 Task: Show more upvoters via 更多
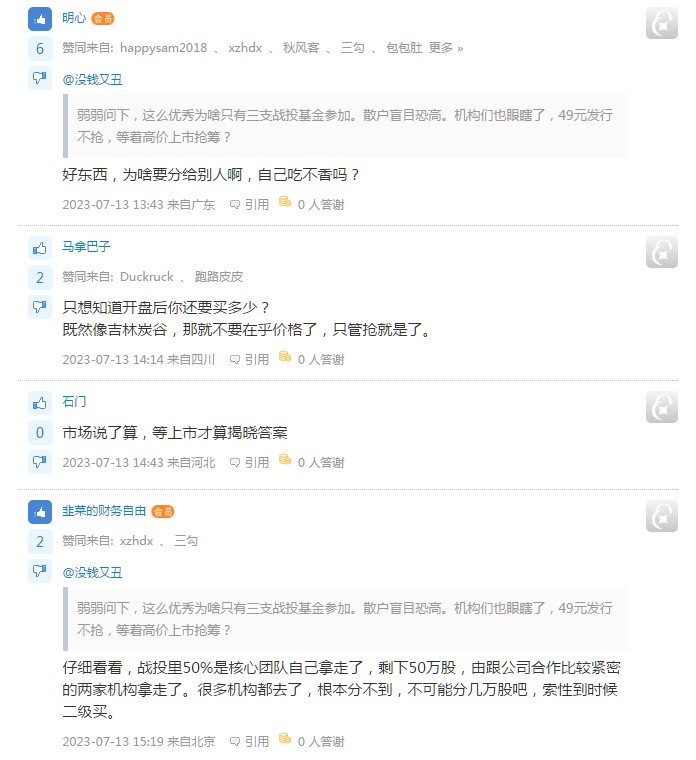[x=445, y=48]
